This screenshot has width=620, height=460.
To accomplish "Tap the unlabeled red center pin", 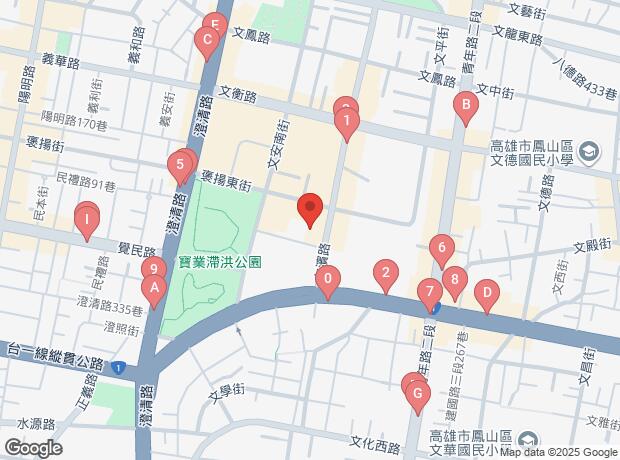I will click(x=309, y=208).
